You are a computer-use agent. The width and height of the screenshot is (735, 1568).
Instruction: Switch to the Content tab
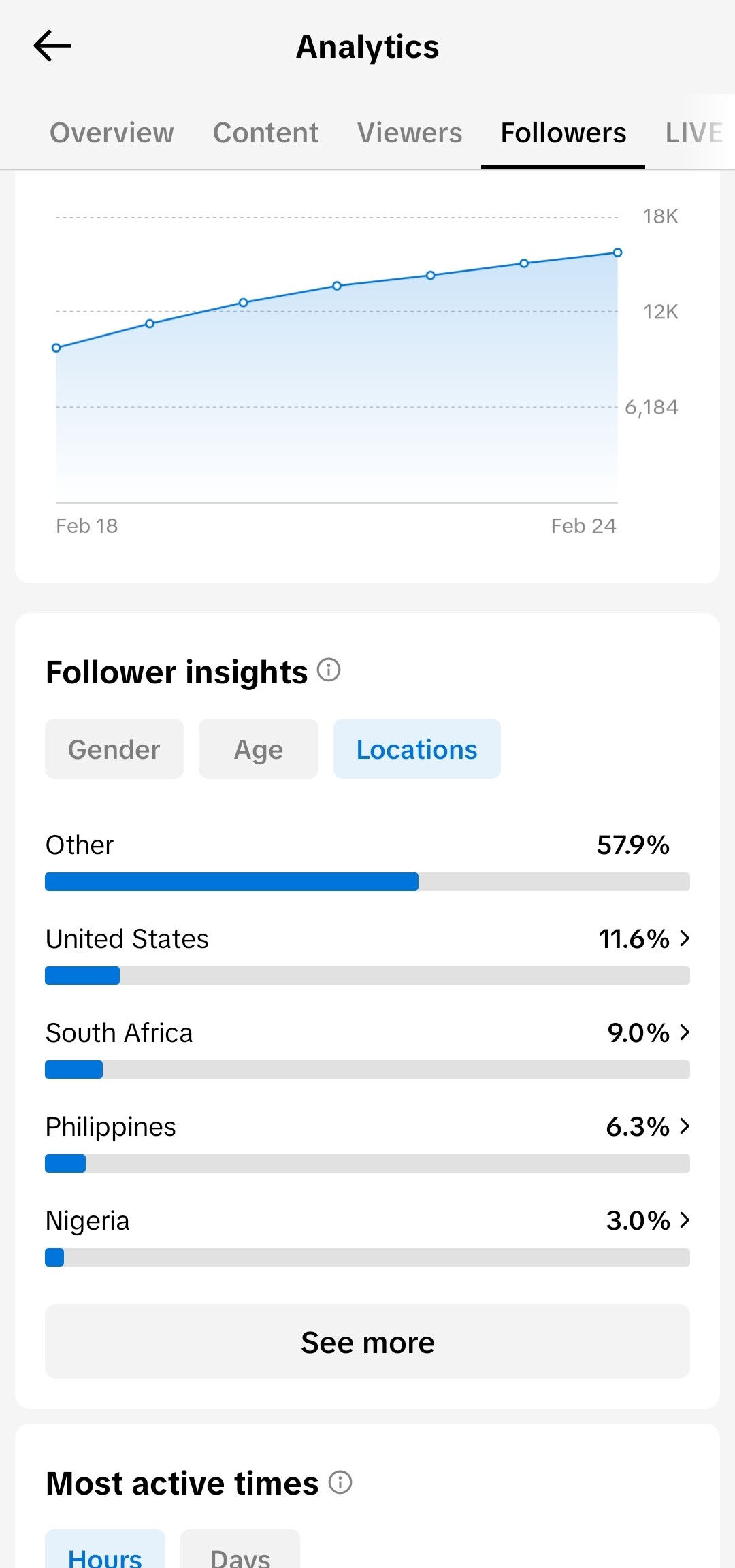[x=265, y=133]
